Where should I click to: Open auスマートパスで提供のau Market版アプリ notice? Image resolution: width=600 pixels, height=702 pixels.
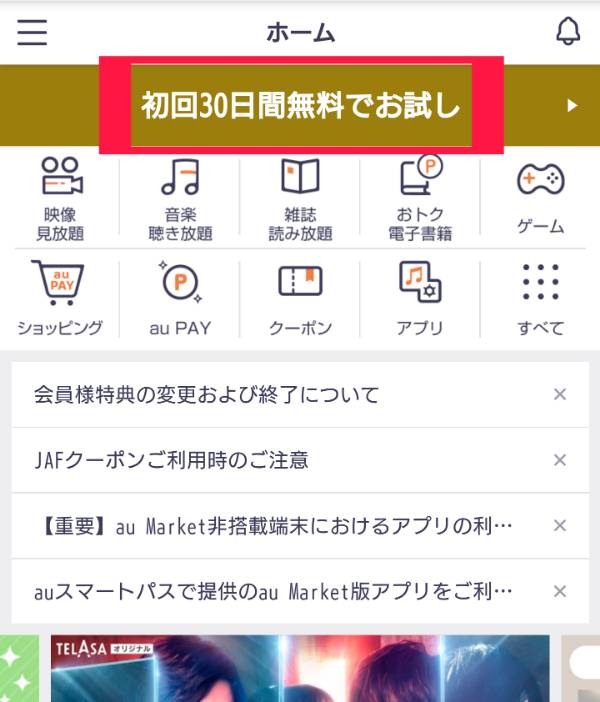click(x=272, y=591)
